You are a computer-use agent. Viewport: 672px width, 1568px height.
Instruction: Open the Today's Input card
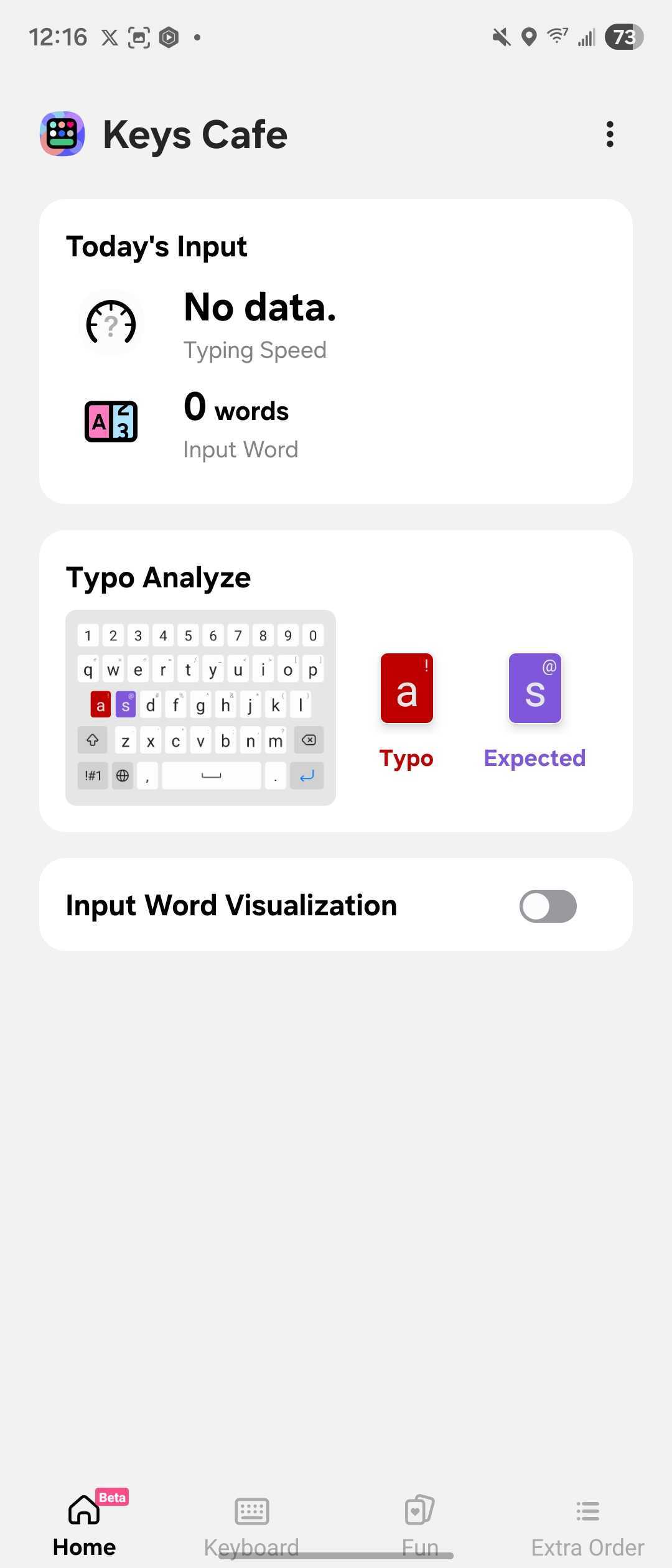[336, 352]
